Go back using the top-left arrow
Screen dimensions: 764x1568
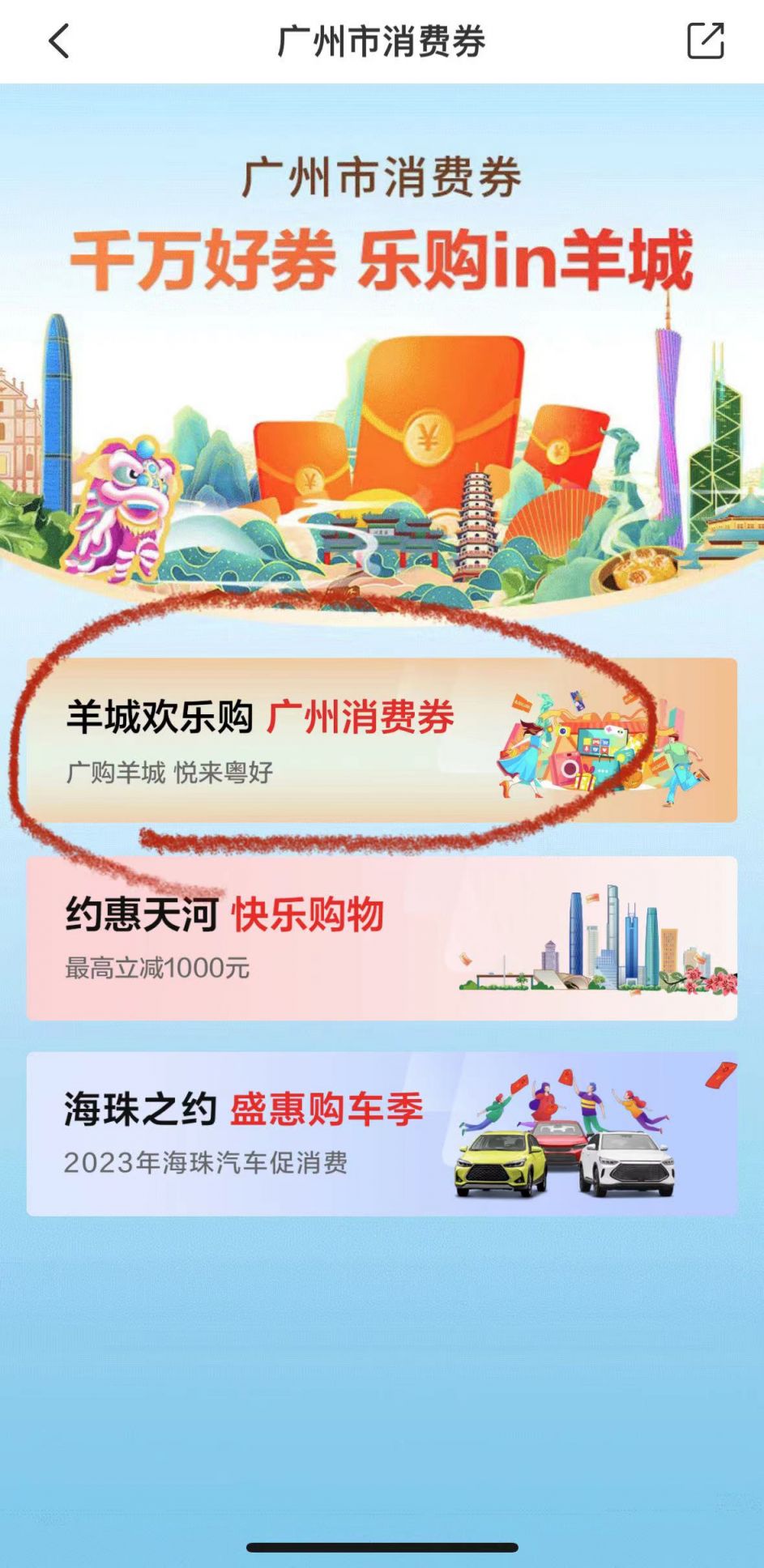(59, 41)
